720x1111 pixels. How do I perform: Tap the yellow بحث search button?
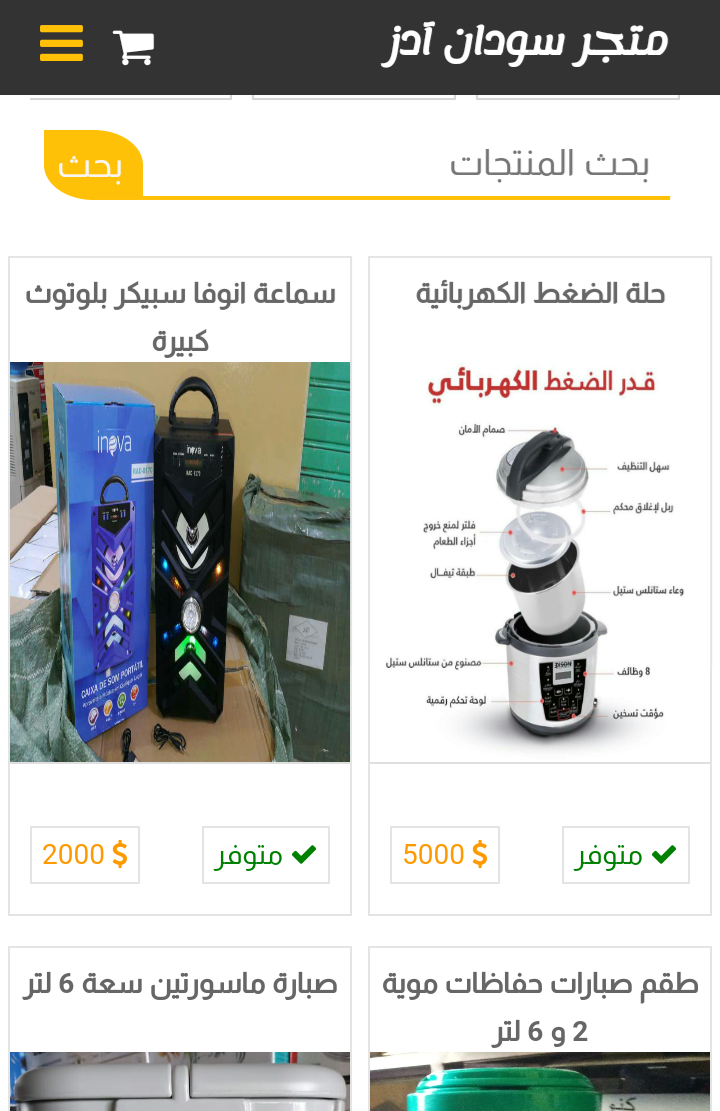point(93,164)
